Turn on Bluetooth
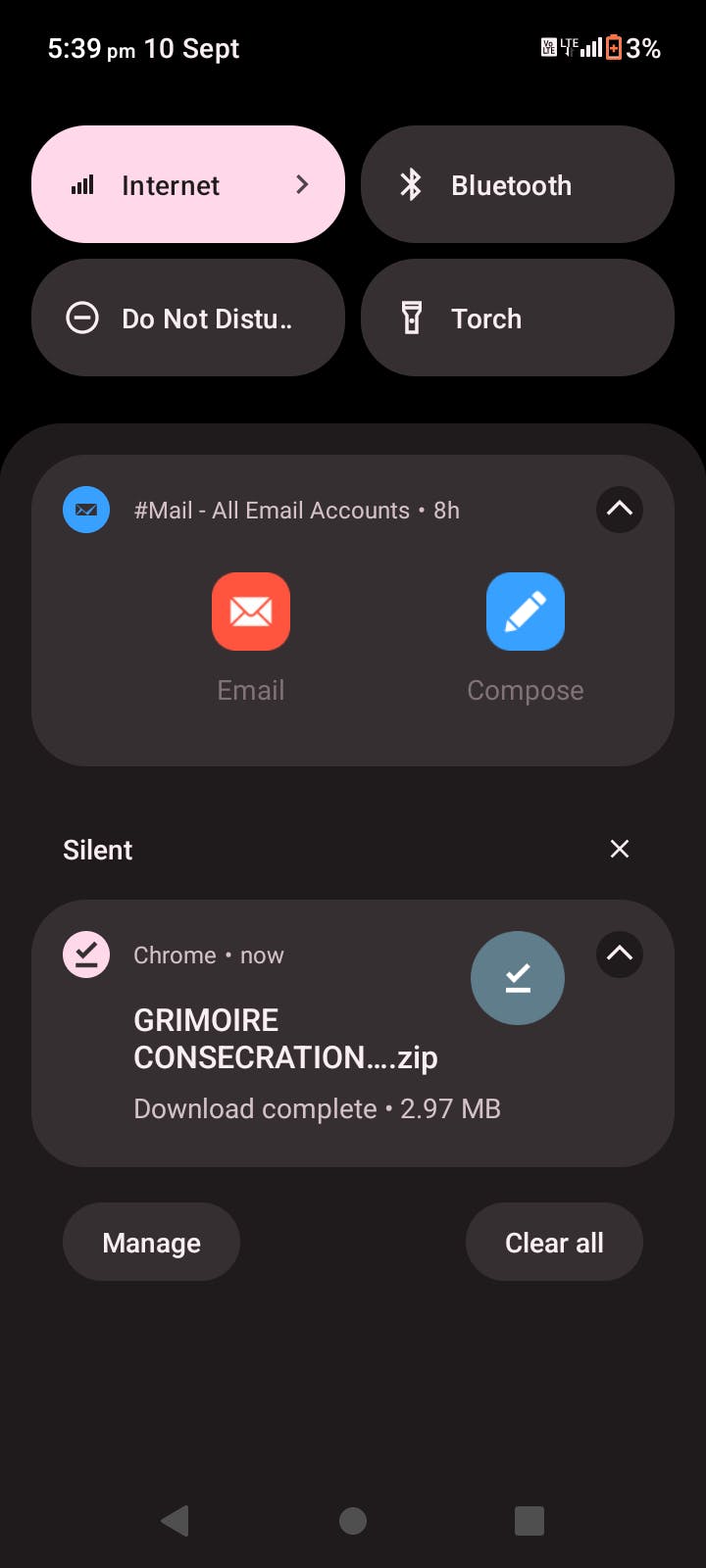The width and height of the screenshot is (706, 1568). (x=517, y=184)
